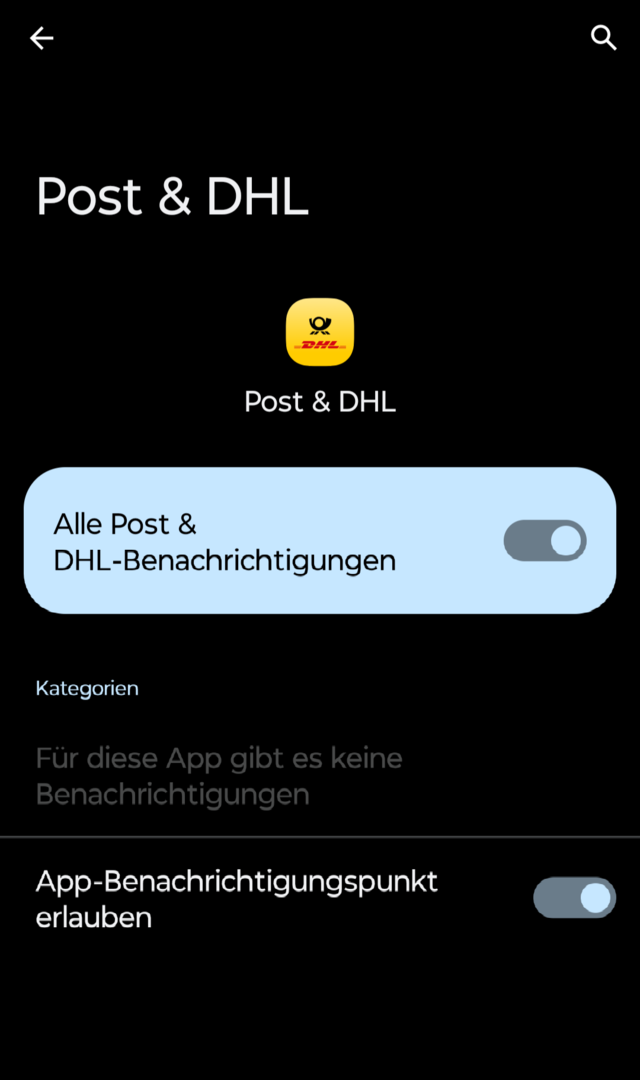Disable the App-Benachrichtigungspunkt erlauben switch
Screen dimensions: 640x1080
574,898
